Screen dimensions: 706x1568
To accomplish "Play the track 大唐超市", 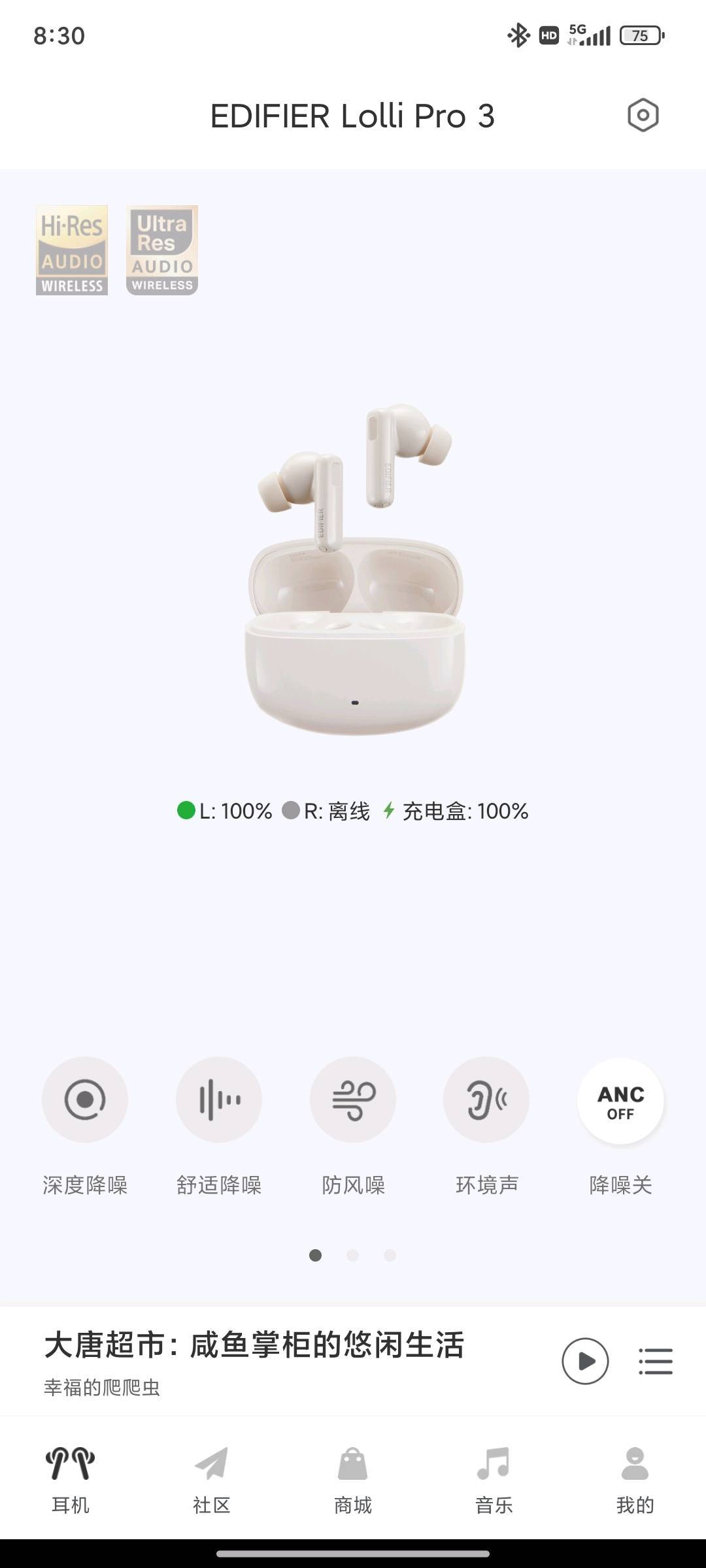I will (585, 1362).
